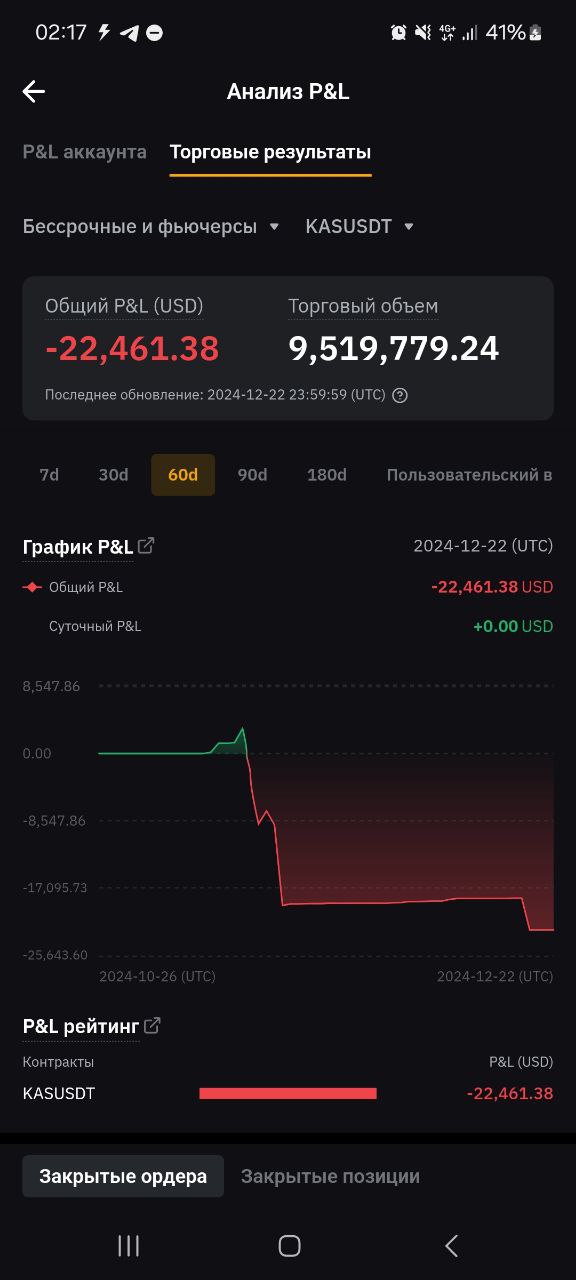Switch to the P&L аккаунта tab
576x1280 pixels.
[85, 152]
